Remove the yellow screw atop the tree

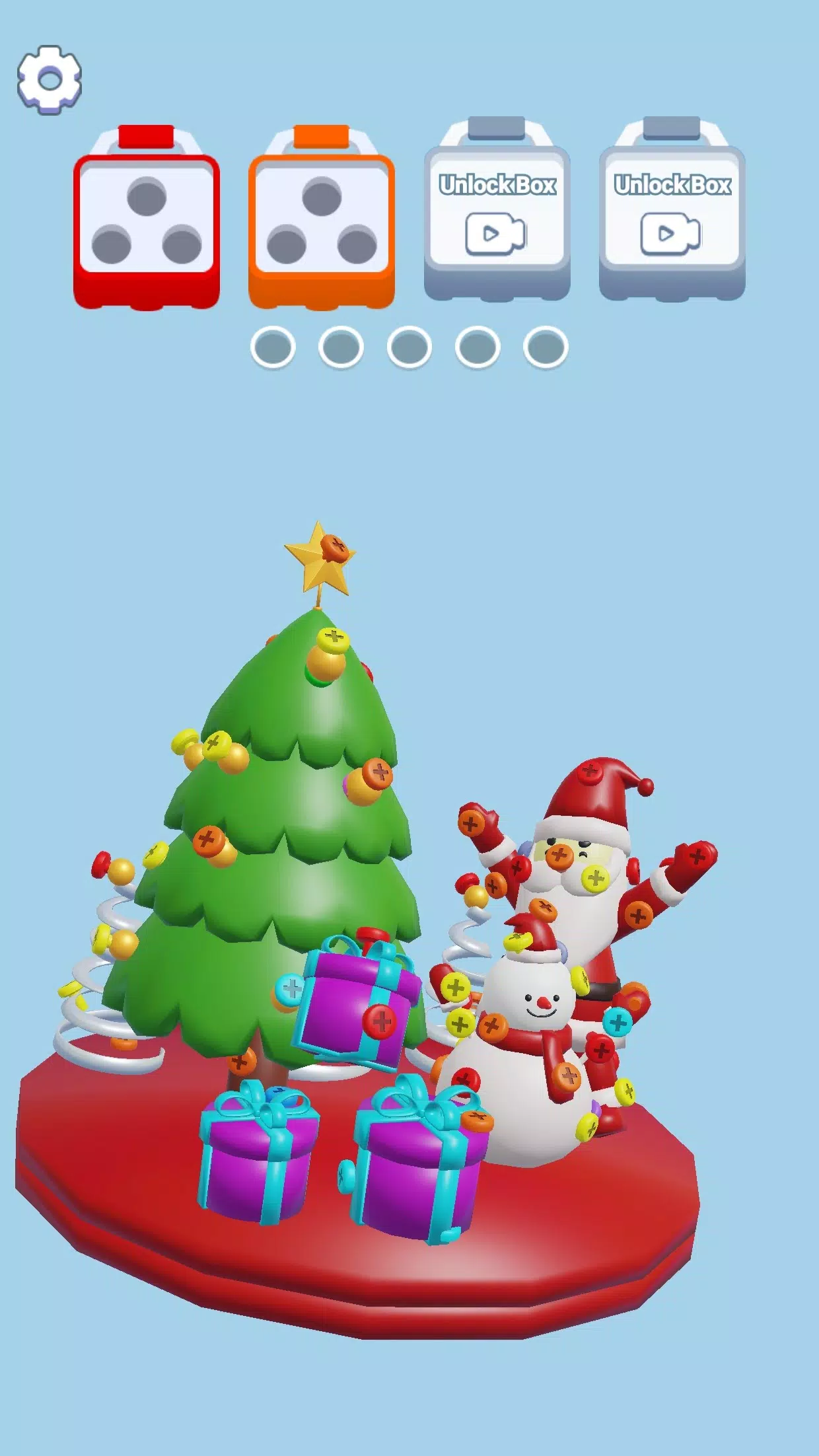coord(334,639)
